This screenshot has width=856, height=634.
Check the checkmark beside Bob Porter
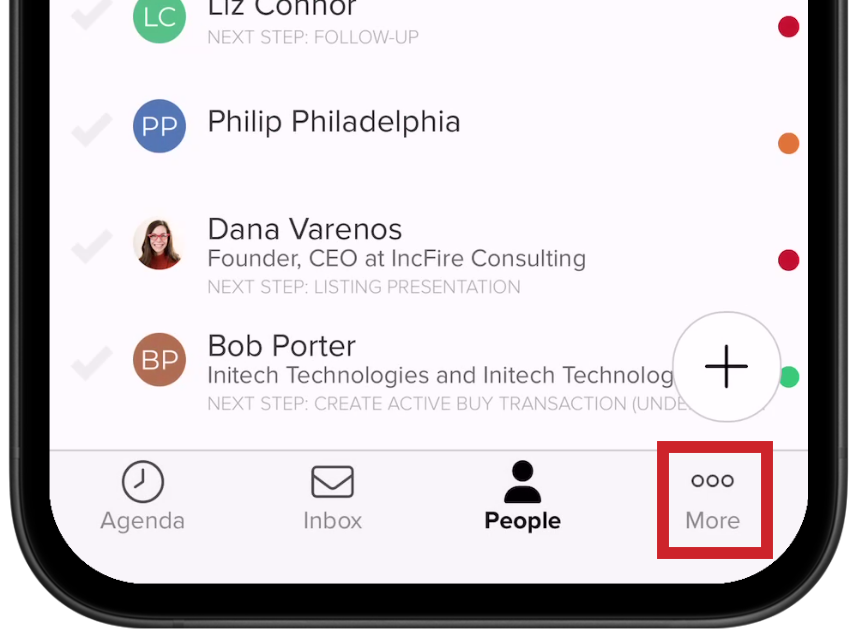pyautogui.click(x=91, y=362)
